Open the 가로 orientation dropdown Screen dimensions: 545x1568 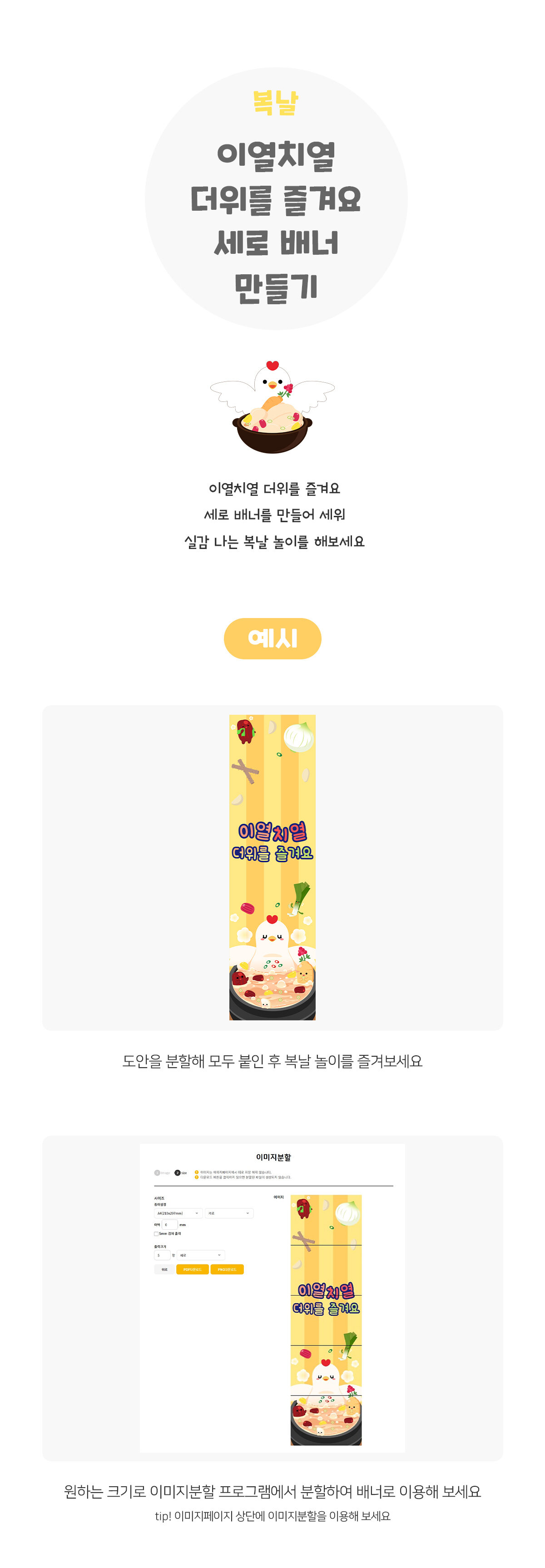229,1214
